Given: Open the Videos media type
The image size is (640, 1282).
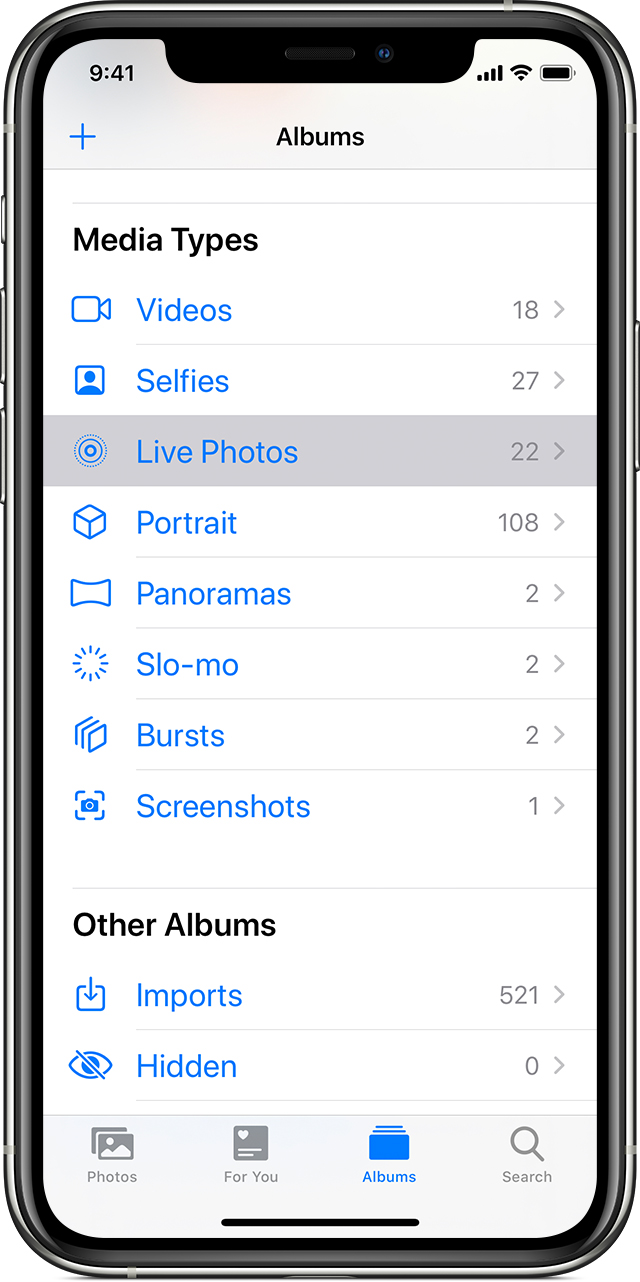Looking at the screenshot, I should click(x=184, y=310).
